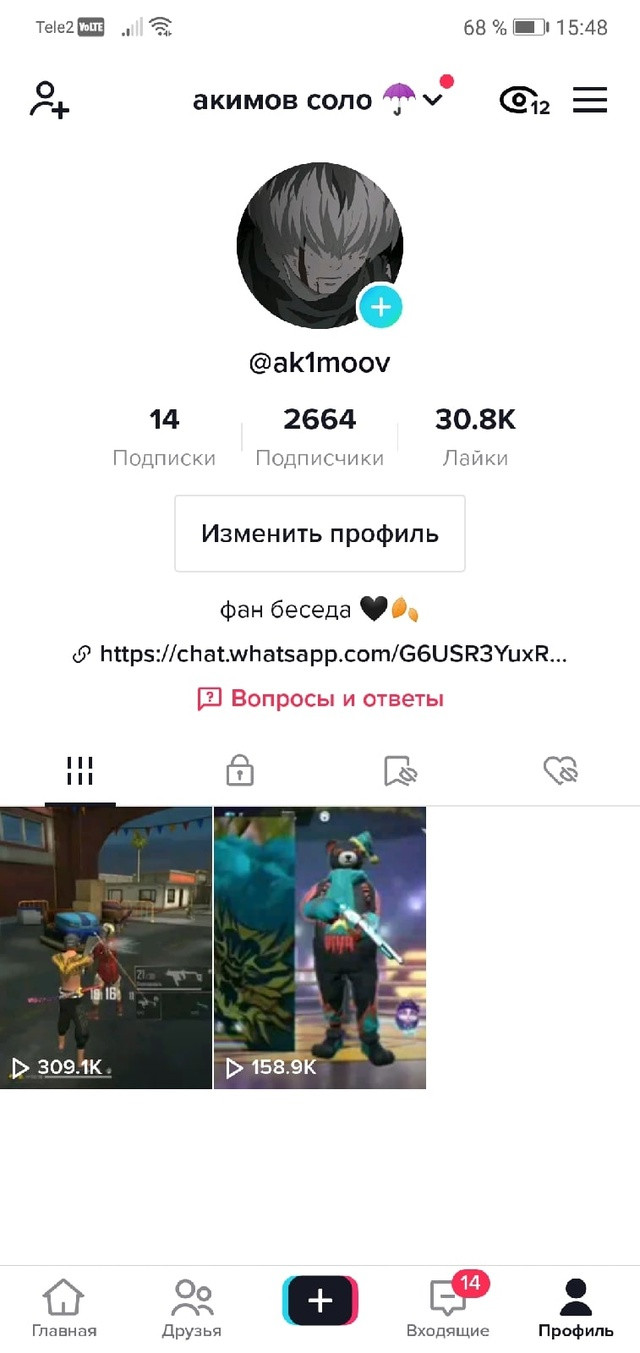Open the hamburger menu
This screenshot has height=1353, width=640.
[x=590, y=100]
